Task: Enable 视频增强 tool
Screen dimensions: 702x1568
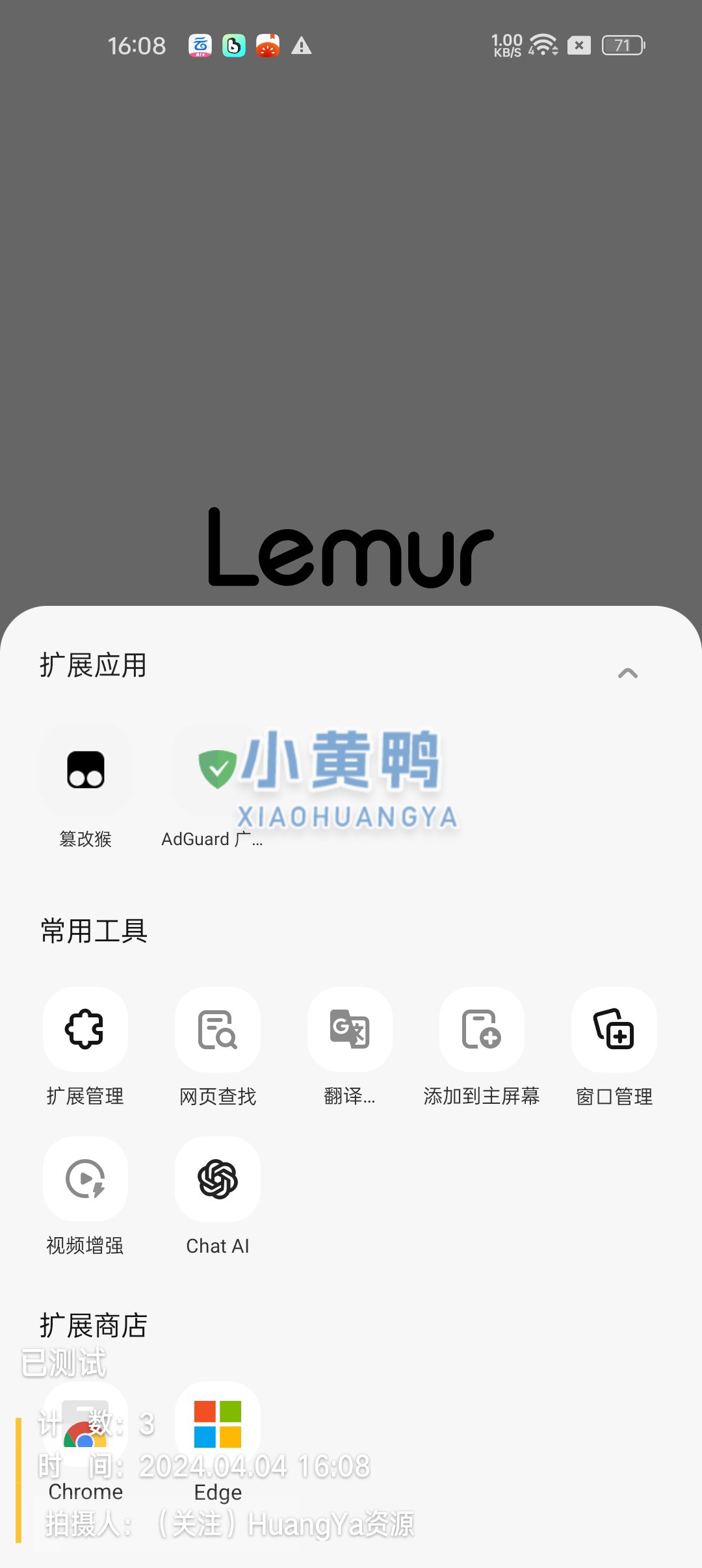Action: tap(85, 1179)
